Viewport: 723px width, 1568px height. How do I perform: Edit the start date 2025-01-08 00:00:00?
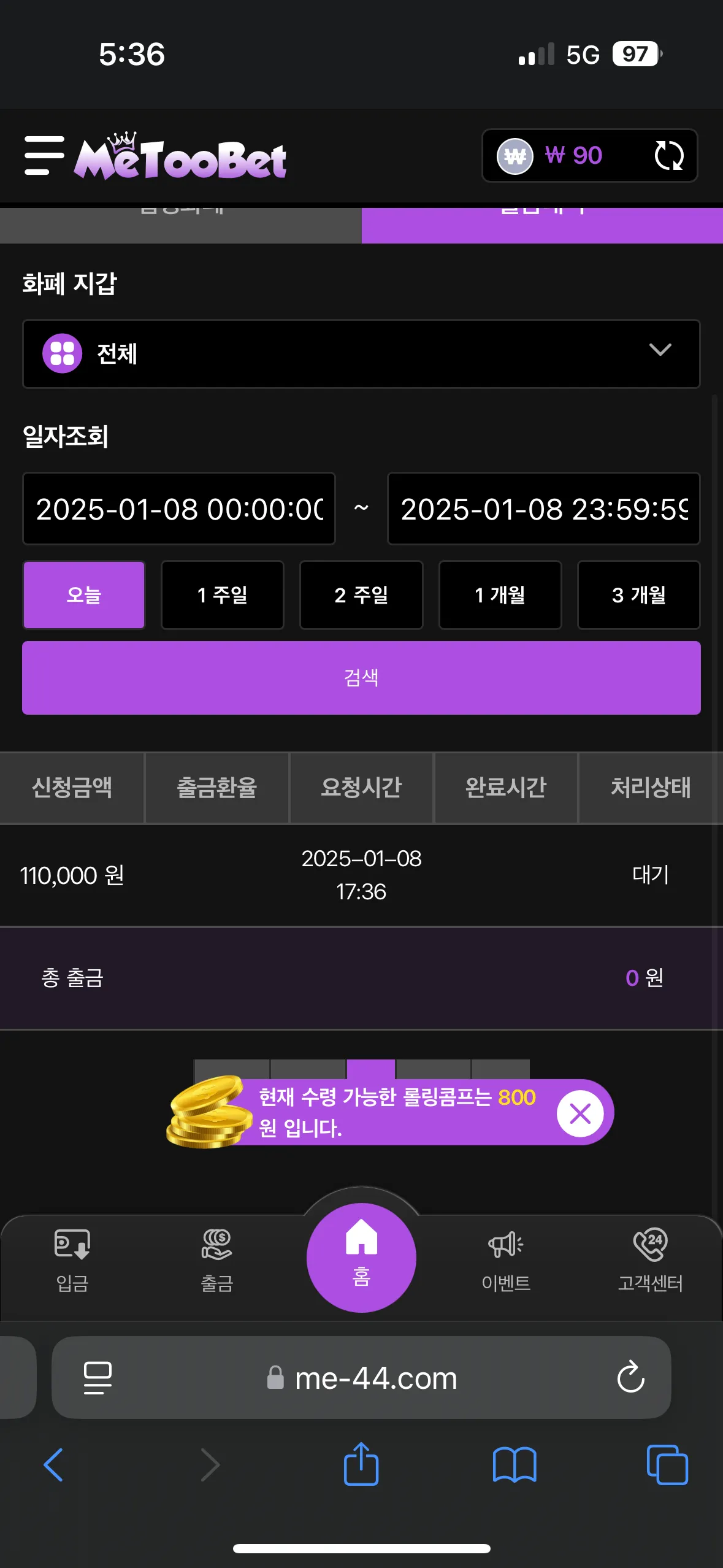(x=179, y=509)
